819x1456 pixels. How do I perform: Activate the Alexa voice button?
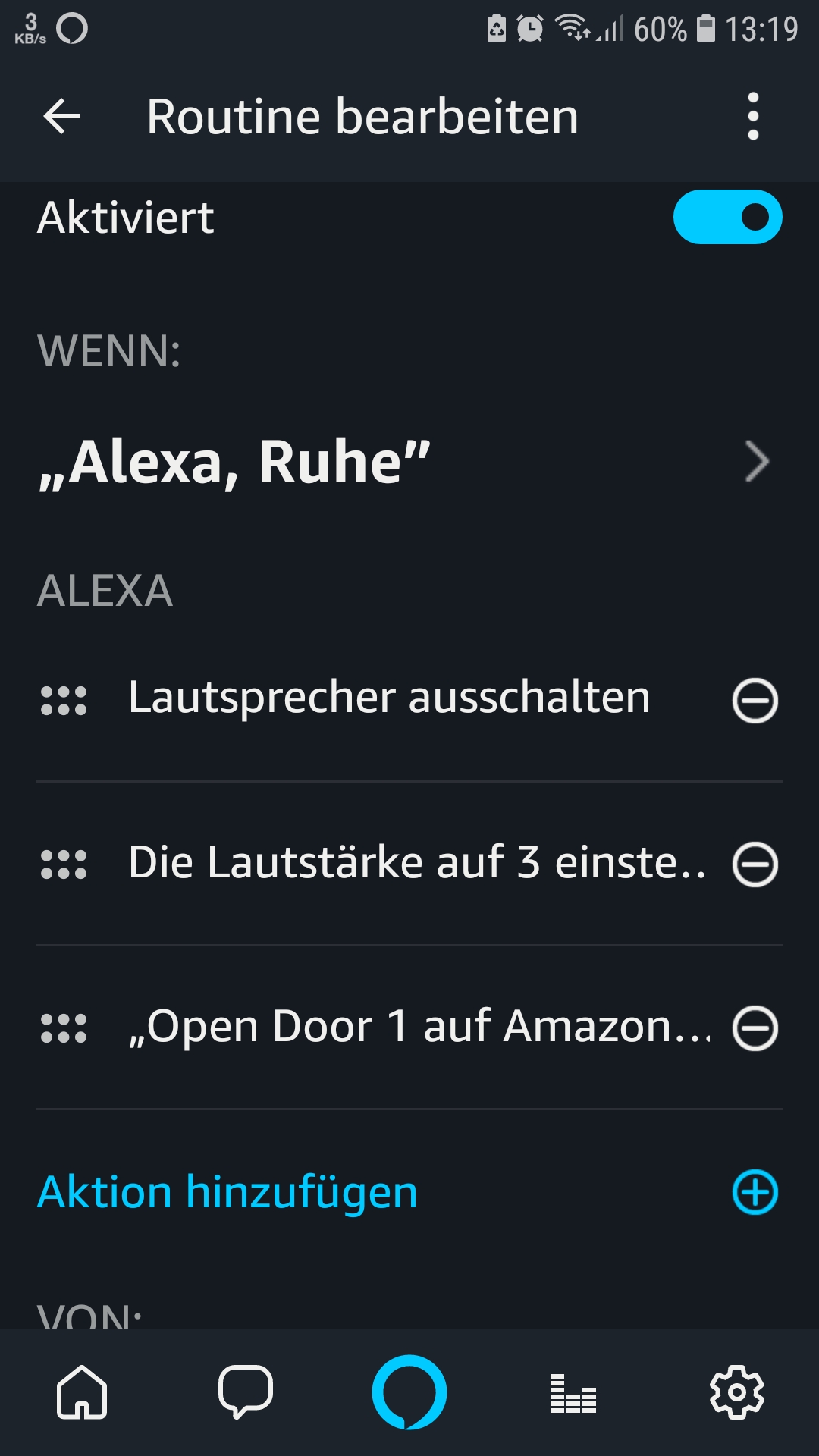click(x=409, y=1392)
